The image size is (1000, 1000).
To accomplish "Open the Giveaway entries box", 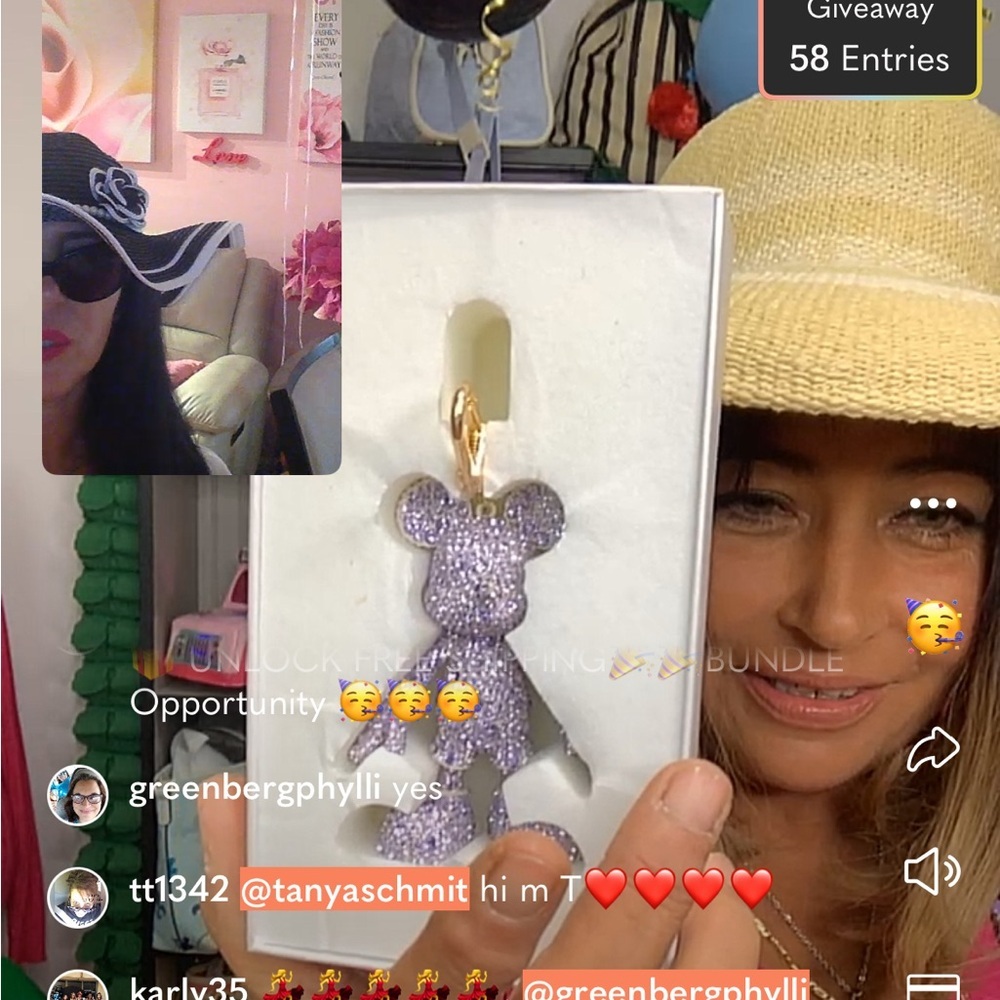I will (869, 45).
